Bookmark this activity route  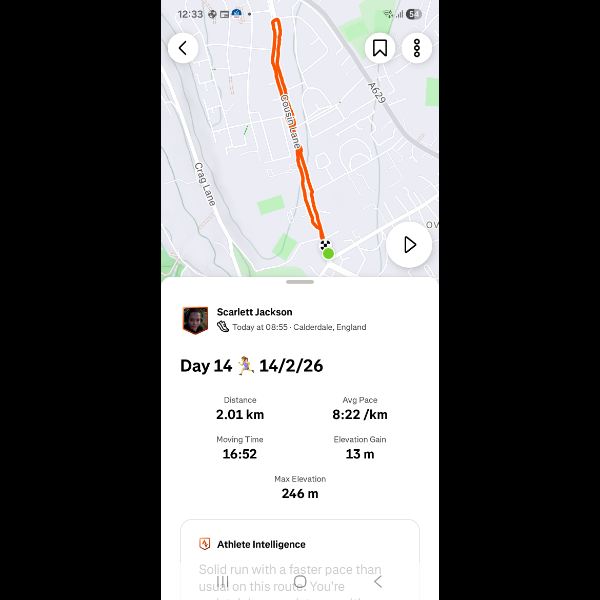(x=380, y=48)
